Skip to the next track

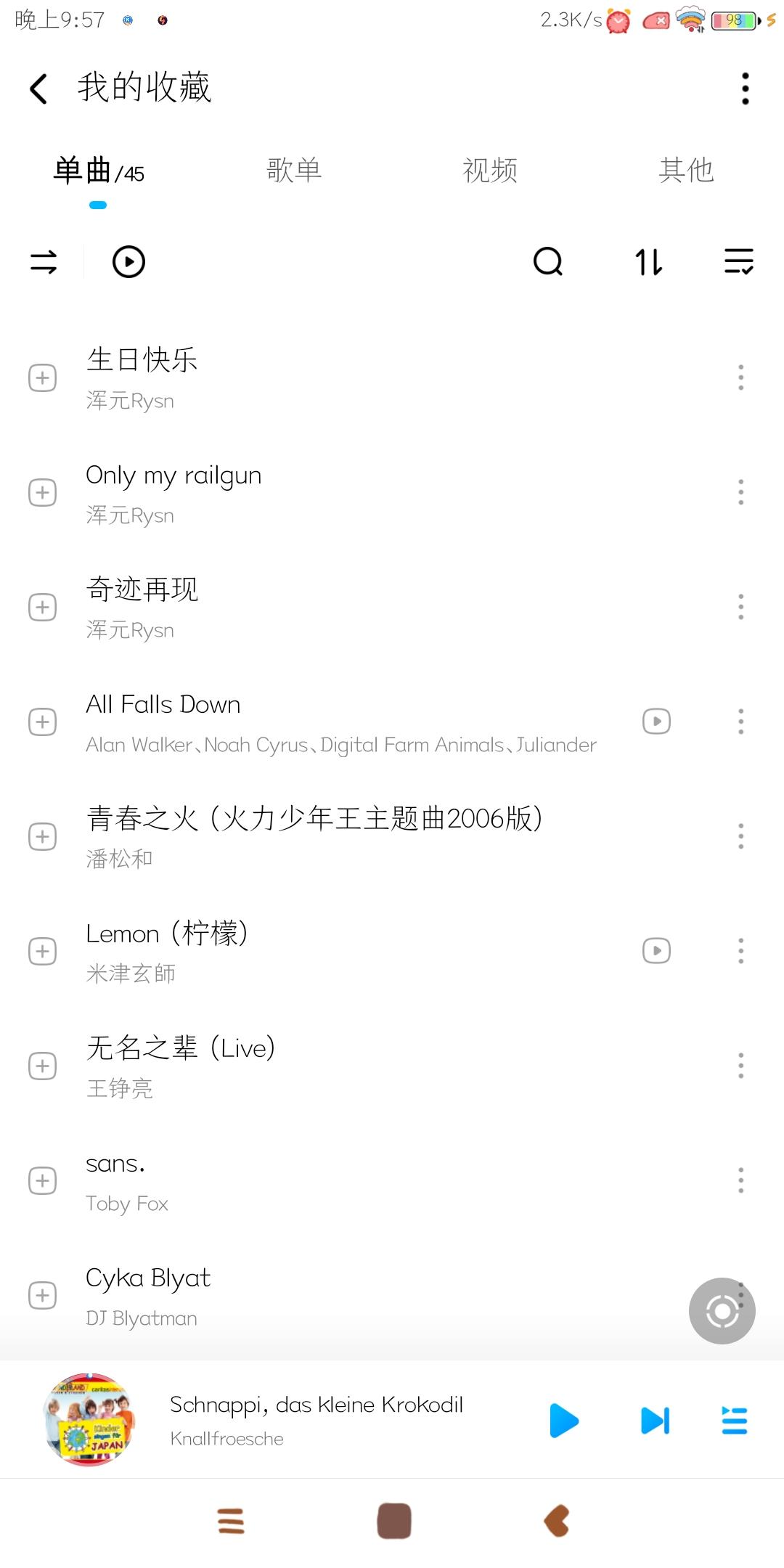coord(655,1421)
